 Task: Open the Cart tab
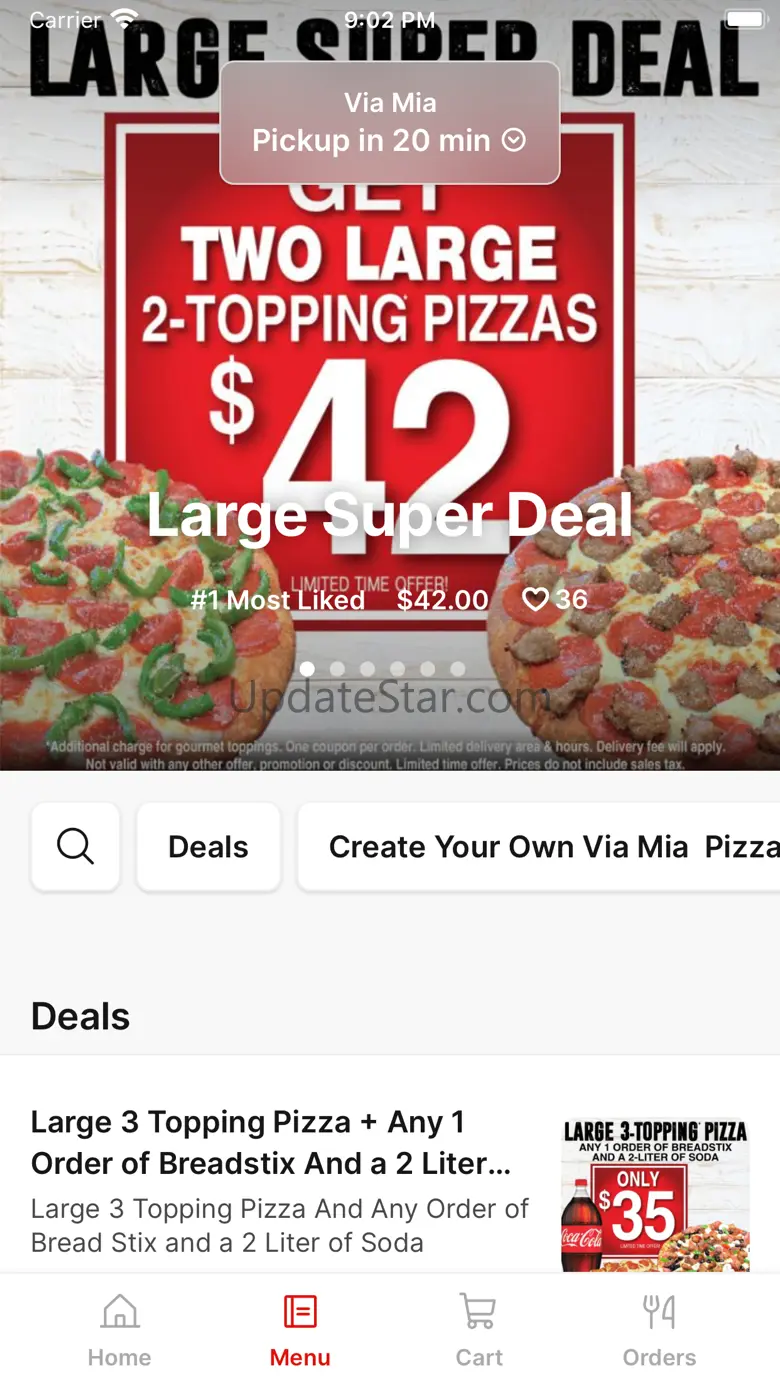point(479,1330)
